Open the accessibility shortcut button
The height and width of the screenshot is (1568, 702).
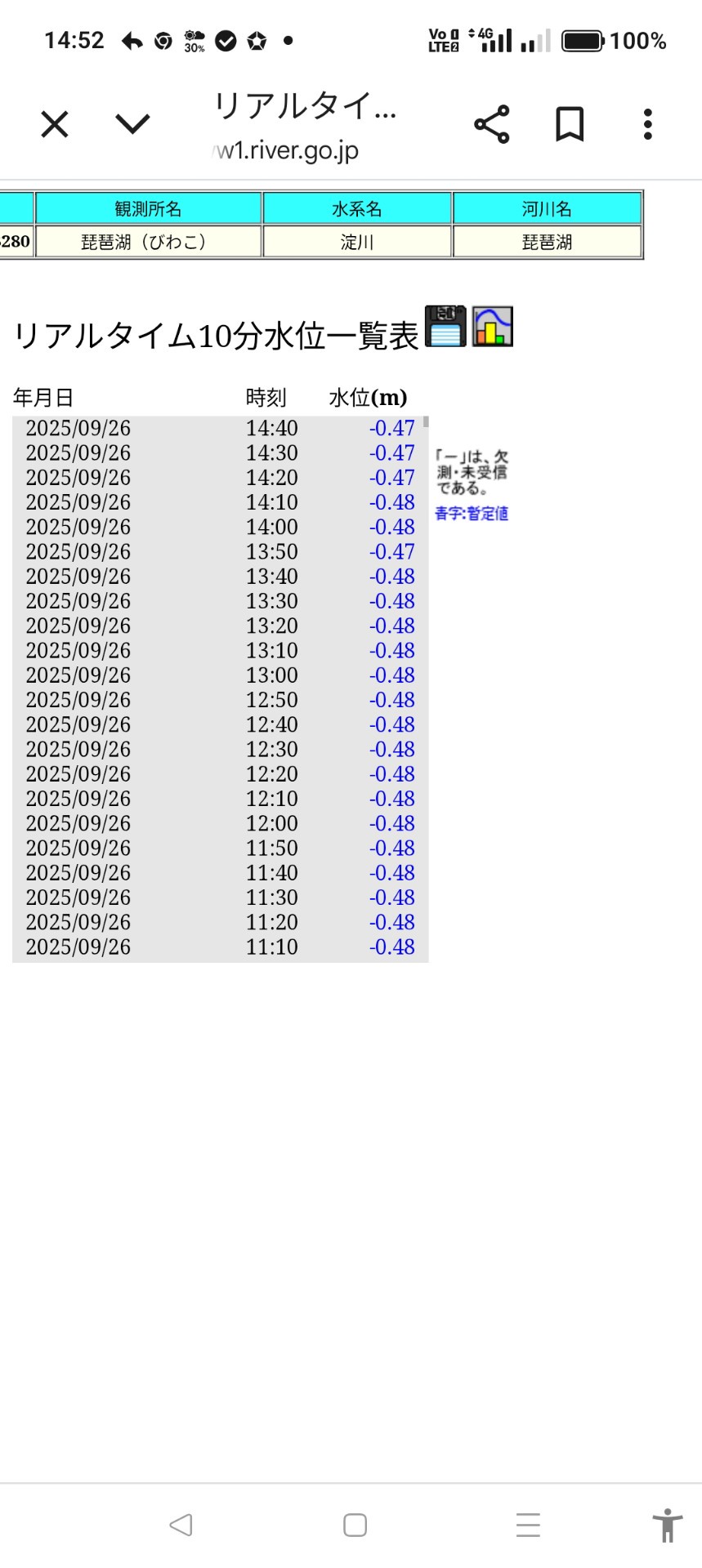(x=667, y=1525)
